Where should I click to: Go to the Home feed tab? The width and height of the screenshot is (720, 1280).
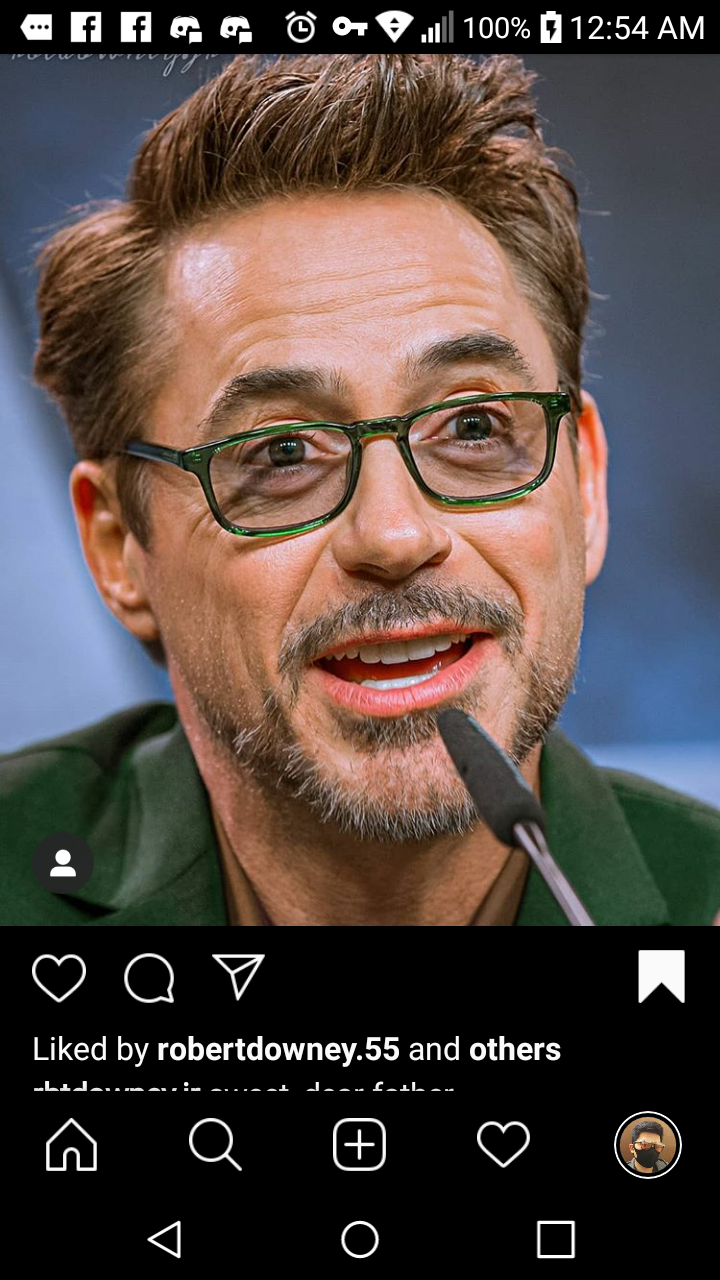click(x=72, y=1144)
